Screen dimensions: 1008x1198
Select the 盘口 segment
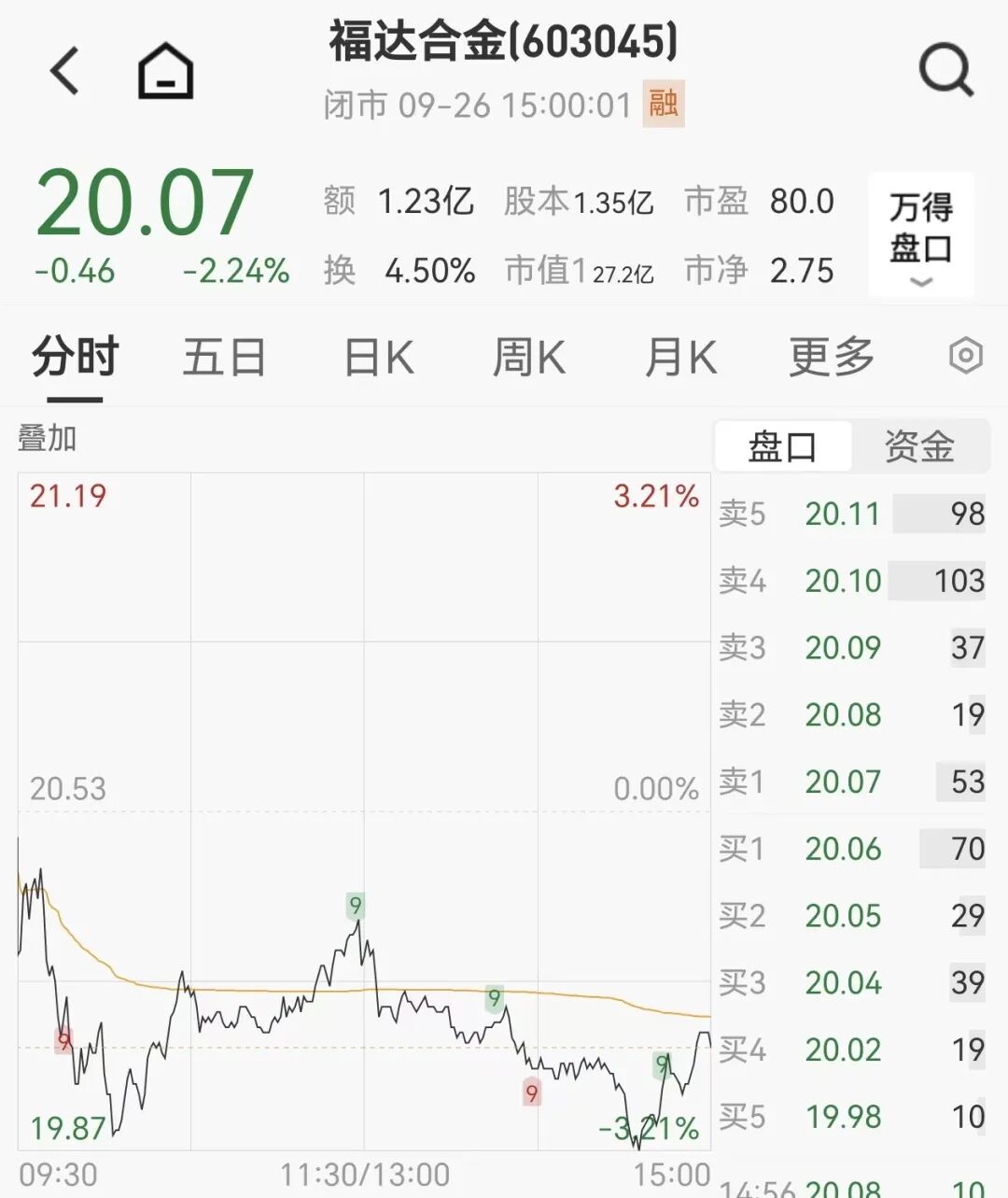coord(782,447)
